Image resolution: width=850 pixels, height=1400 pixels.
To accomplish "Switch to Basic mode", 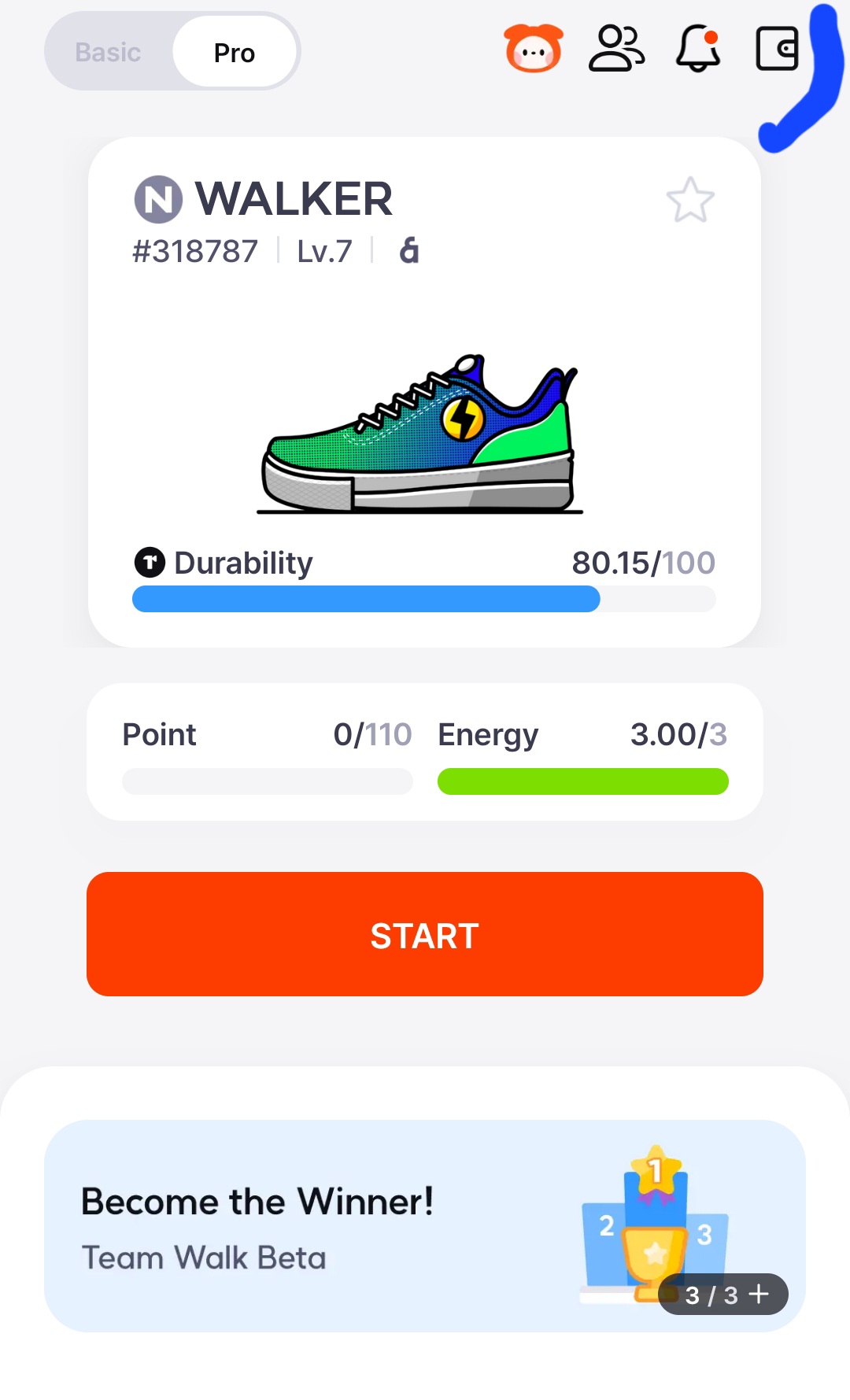I will pyautogui.click(x=109, y=53).
